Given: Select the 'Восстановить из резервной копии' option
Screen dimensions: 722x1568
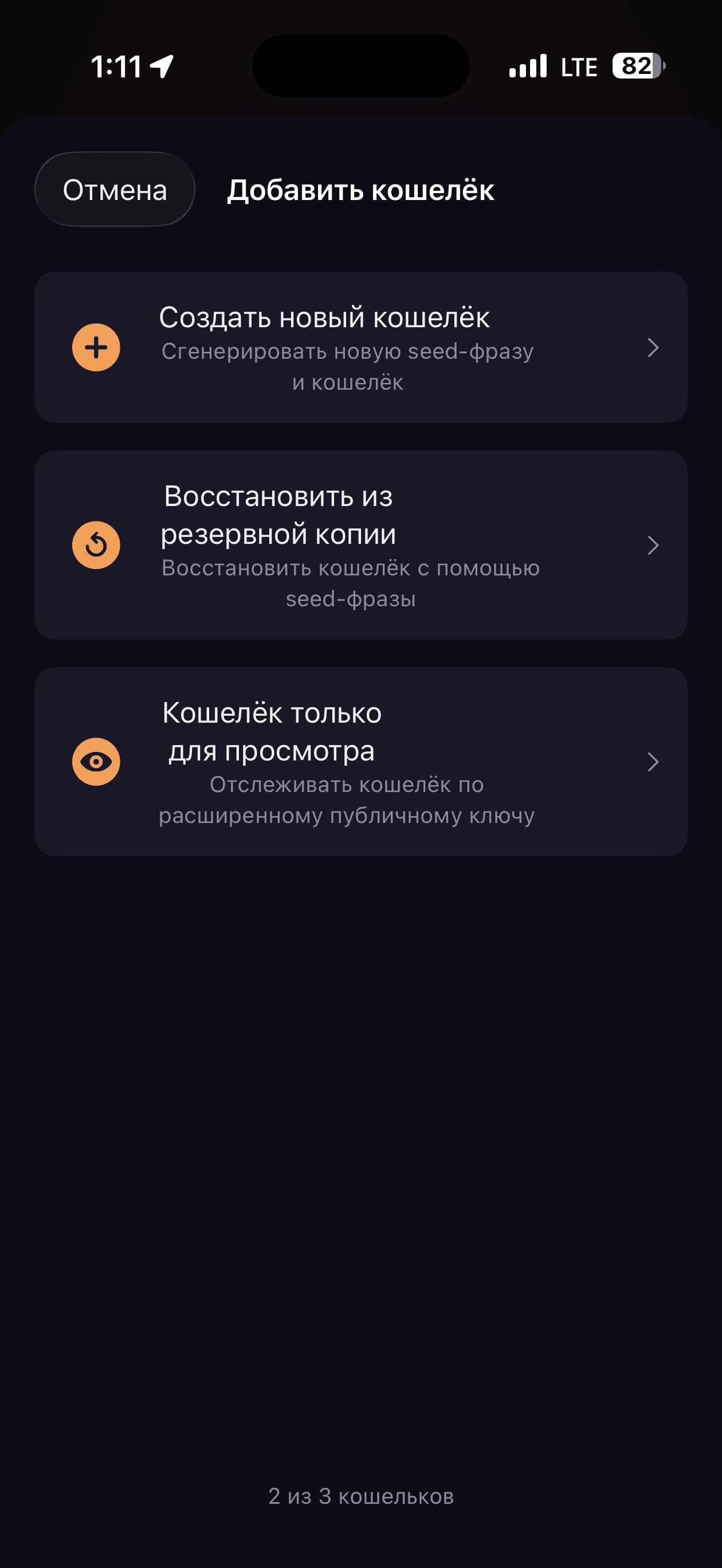Looking at the screenshot, I should [x=361, y=545].
